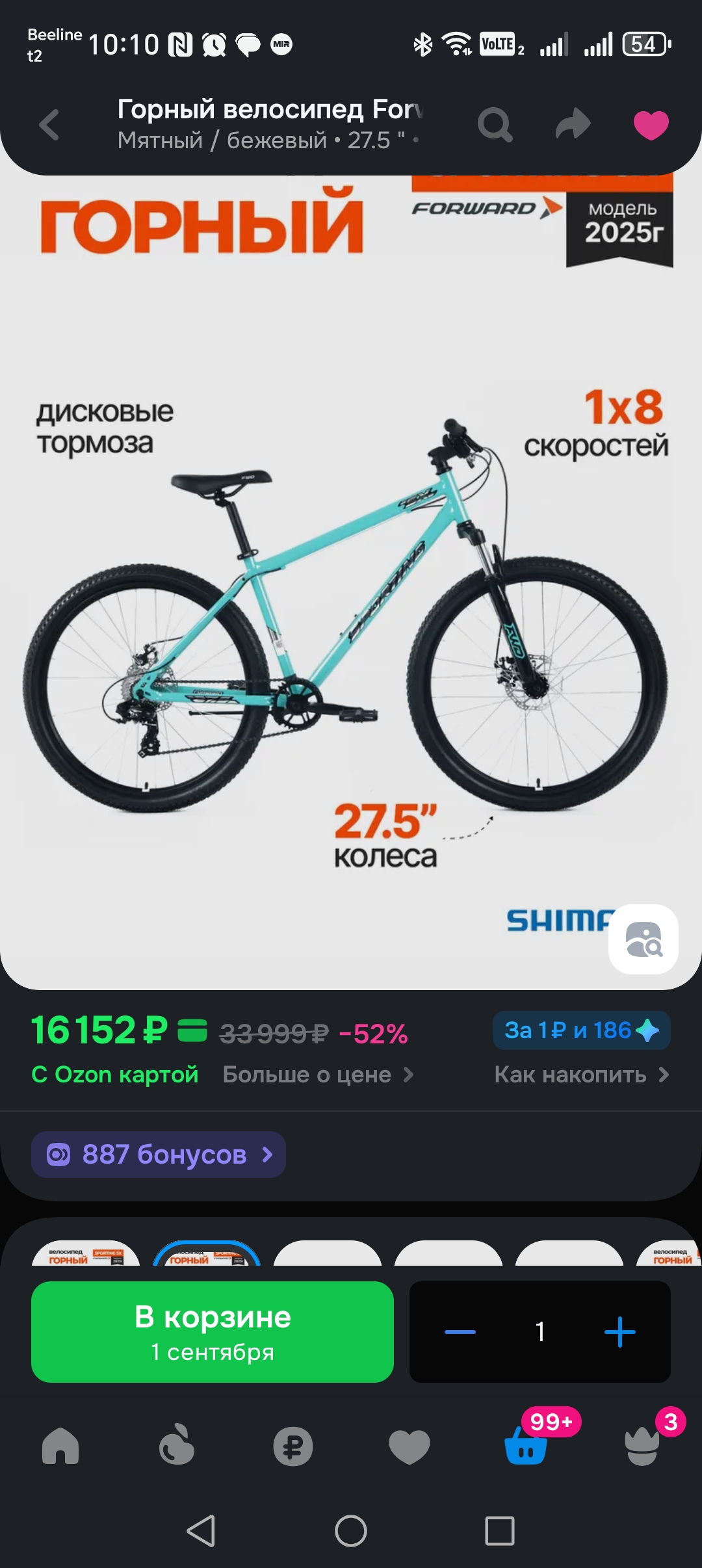Open the 887 бонусов chip
702x1568 pixels.
click(x=159, y=1155)
